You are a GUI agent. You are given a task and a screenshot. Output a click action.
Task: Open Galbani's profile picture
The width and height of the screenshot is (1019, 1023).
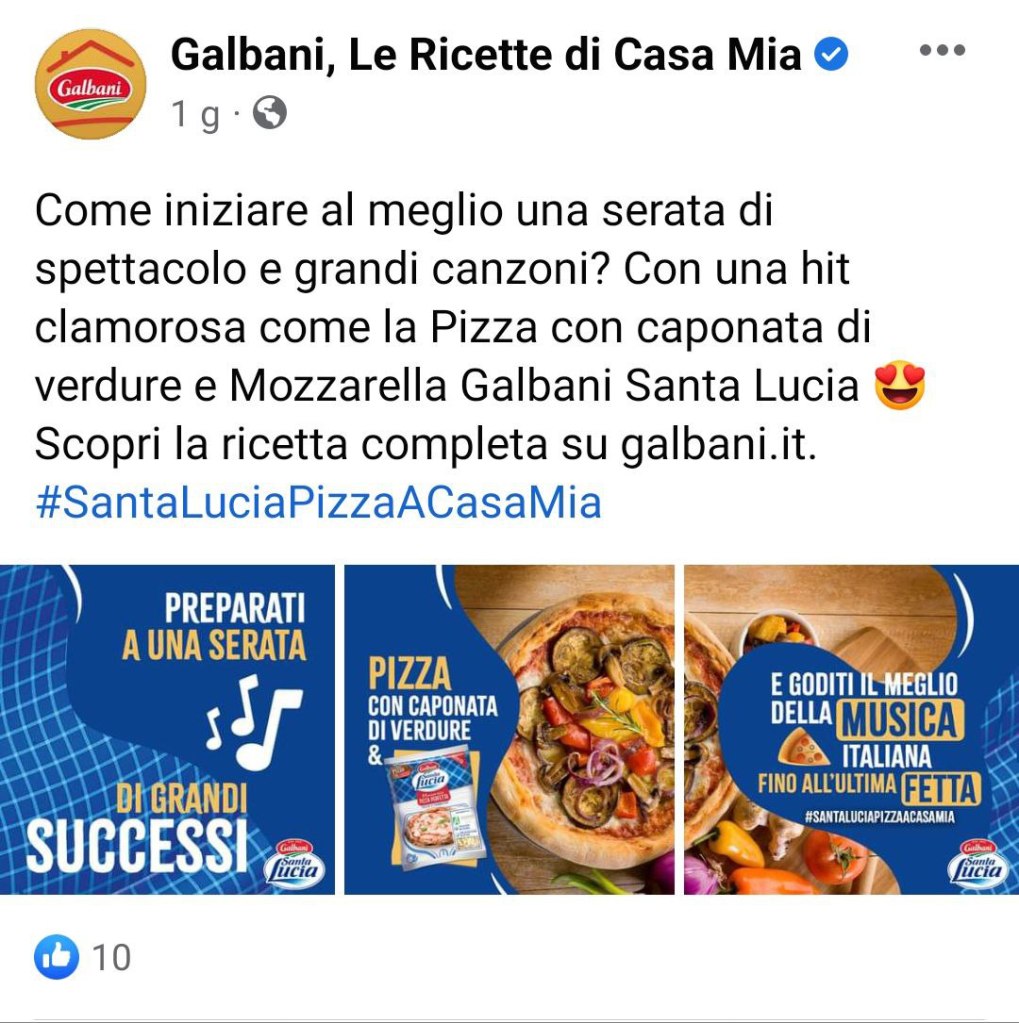coord(90,83)
